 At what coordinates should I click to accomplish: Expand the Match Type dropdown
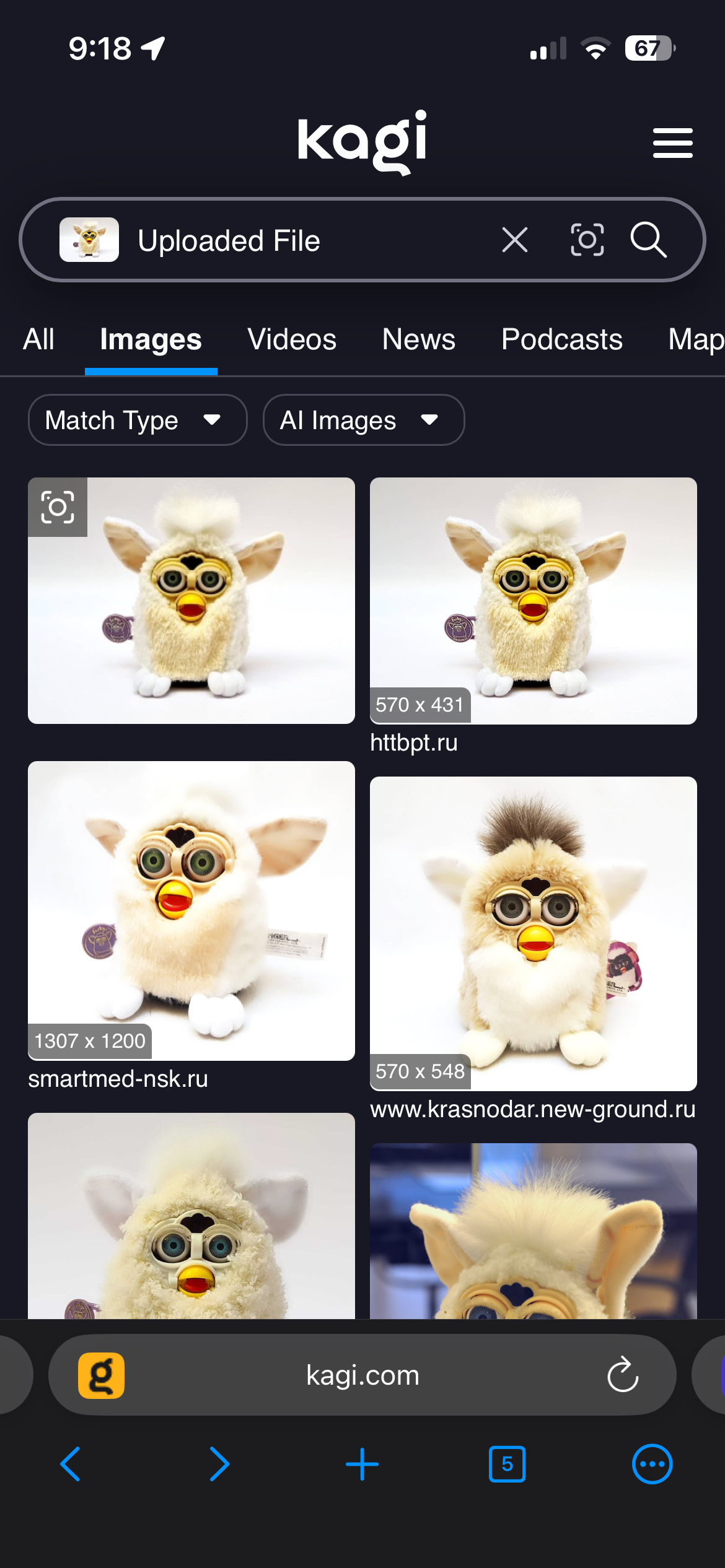[x=137, y=420]
